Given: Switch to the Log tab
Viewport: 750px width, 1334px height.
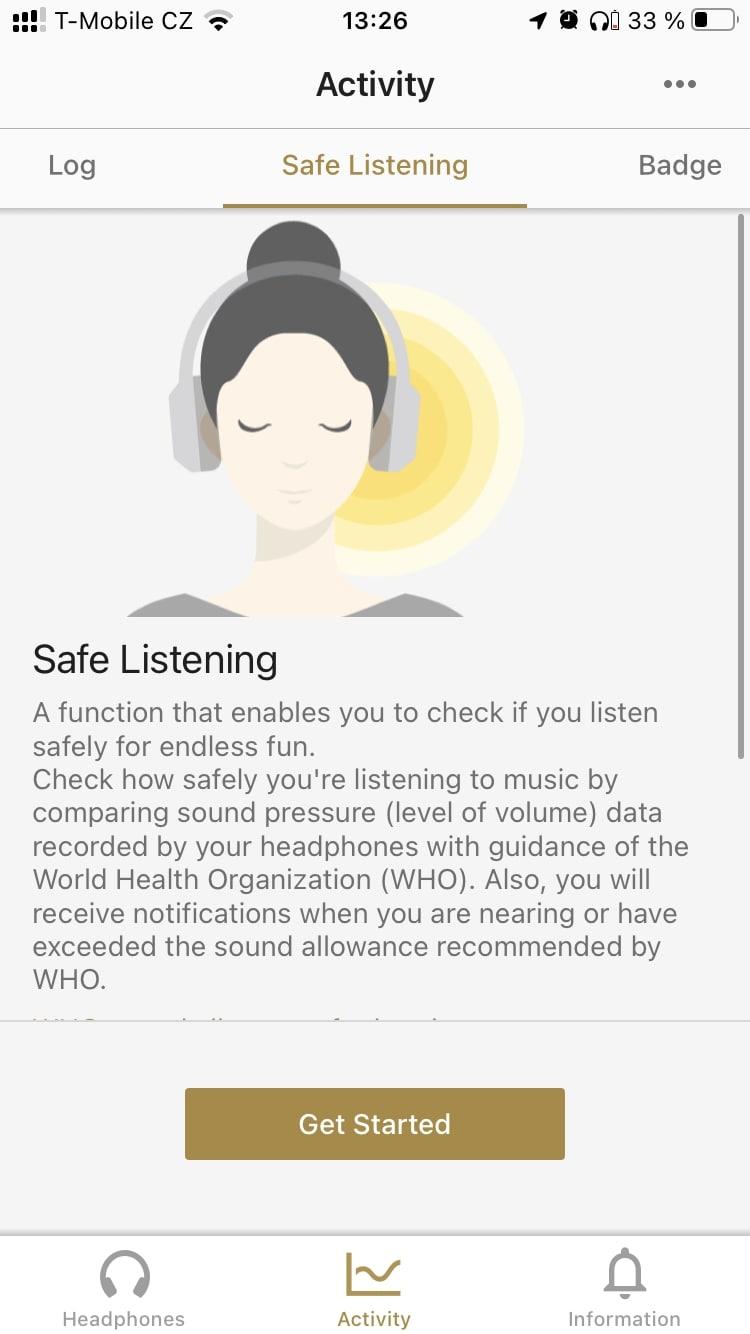Looking at the screenshot, I should (x=72, y=165).
